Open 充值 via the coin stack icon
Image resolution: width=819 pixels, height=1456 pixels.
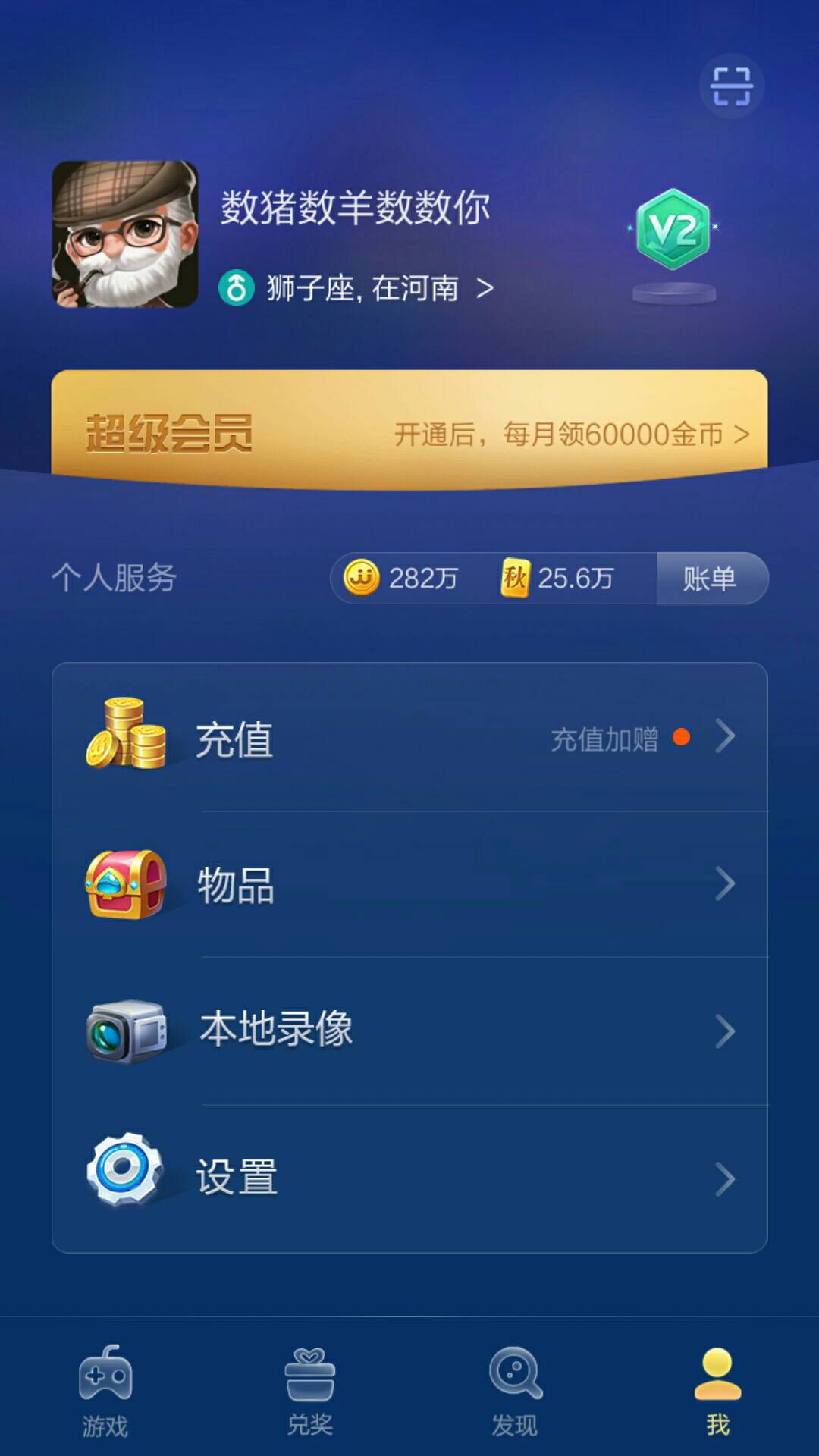[x=125, y=736]
